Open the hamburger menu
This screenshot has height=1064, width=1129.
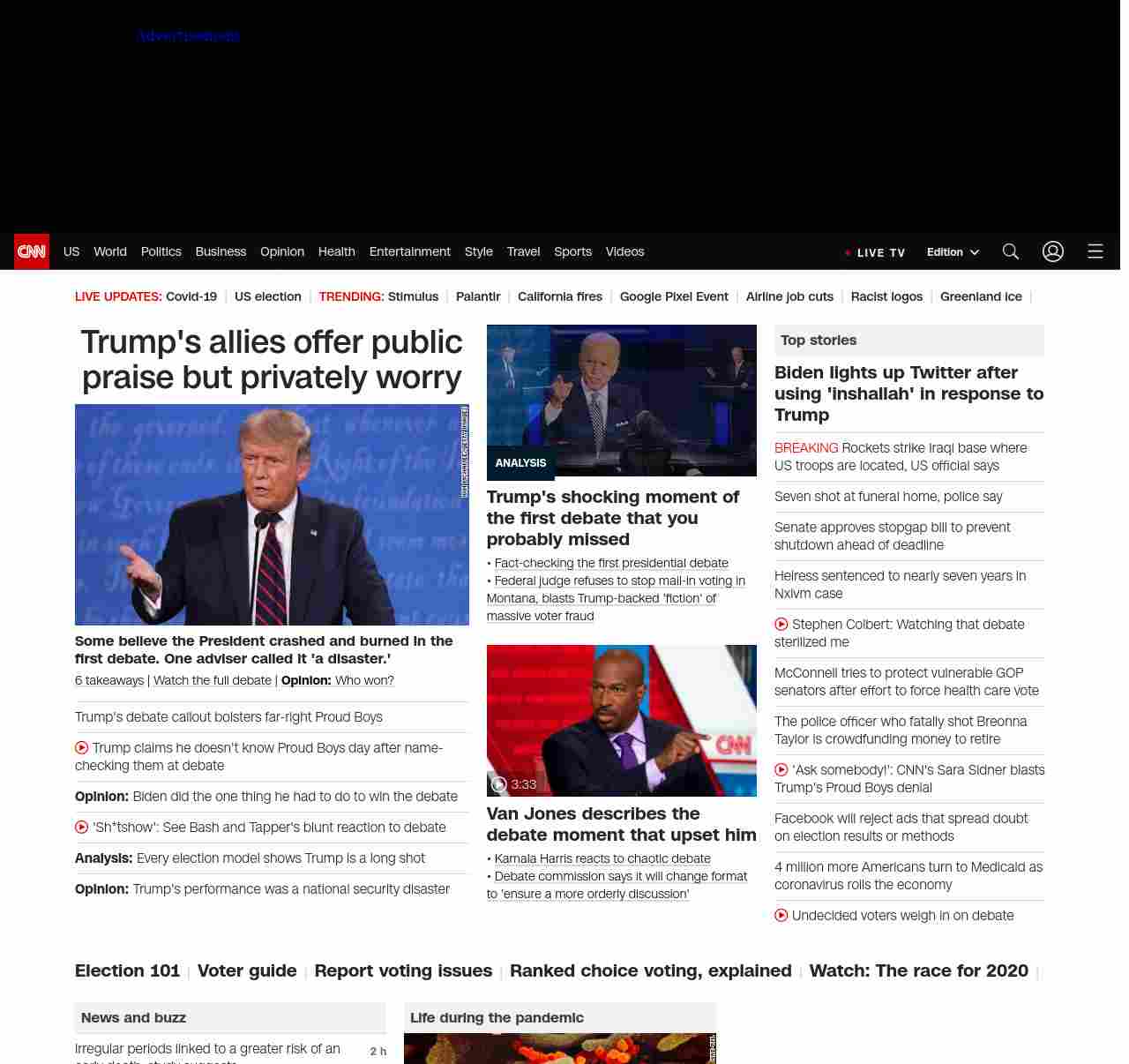1095,251
